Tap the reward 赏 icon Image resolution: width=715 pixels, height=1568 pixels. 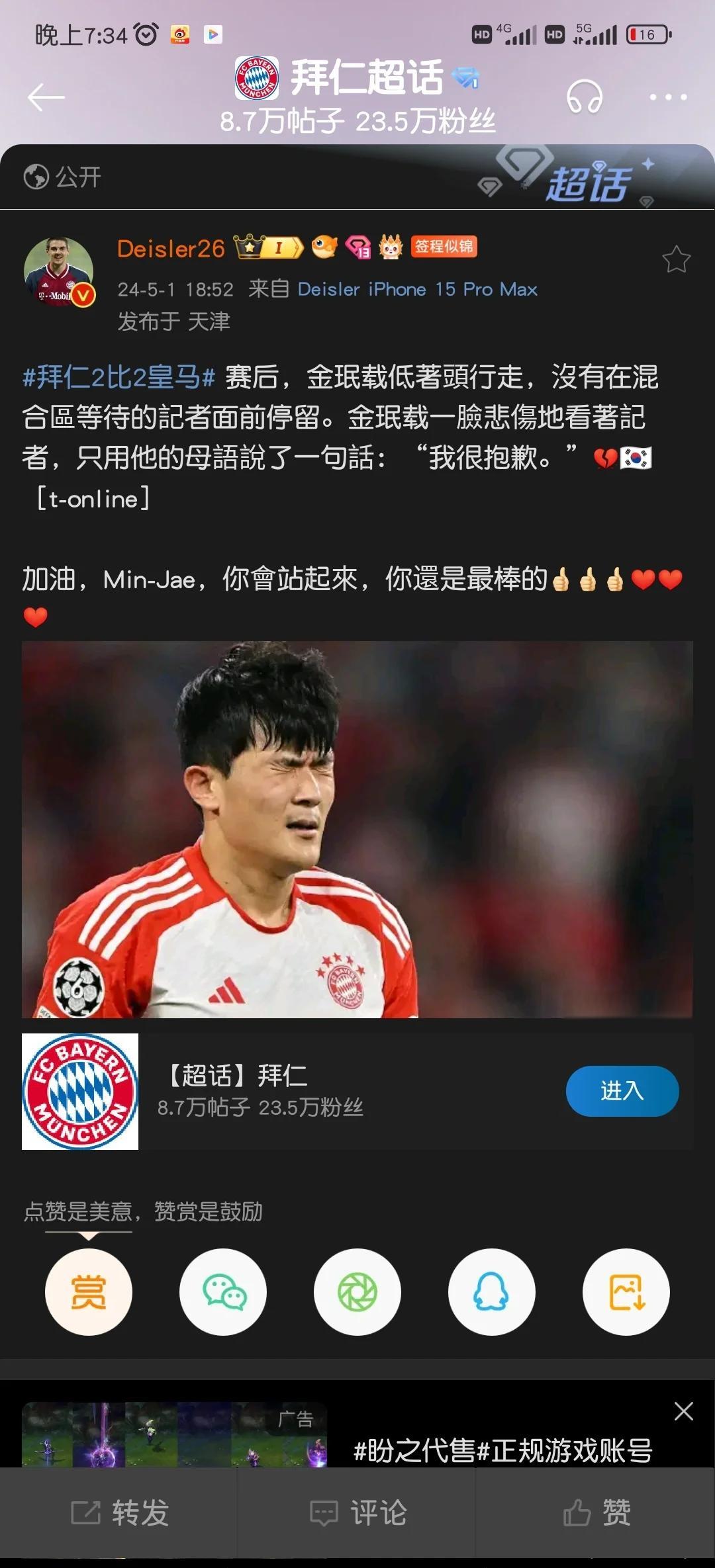[89, 1291]
